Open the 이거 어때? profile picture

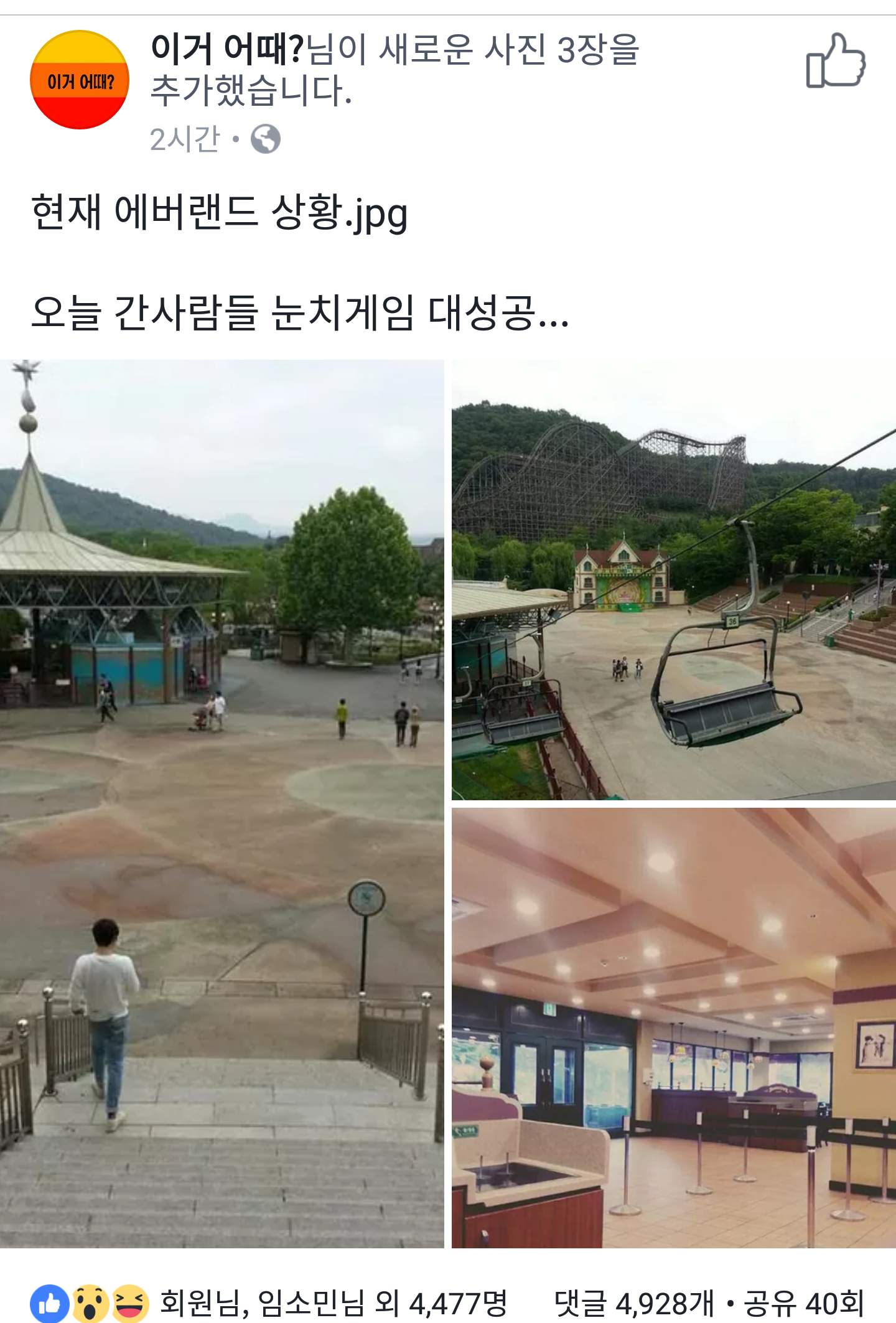[x=80, y=80]
